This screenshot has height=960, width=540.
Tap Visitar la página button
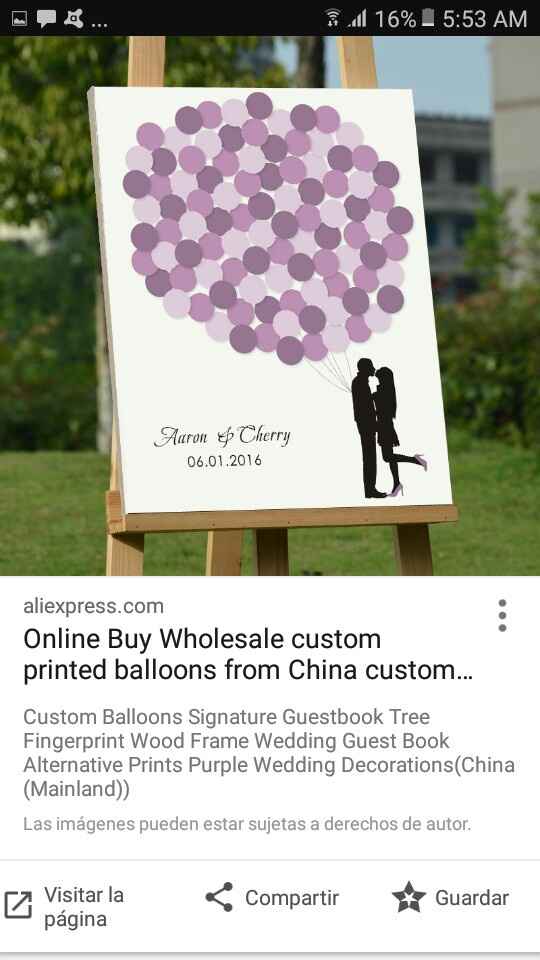coord(64,907)
